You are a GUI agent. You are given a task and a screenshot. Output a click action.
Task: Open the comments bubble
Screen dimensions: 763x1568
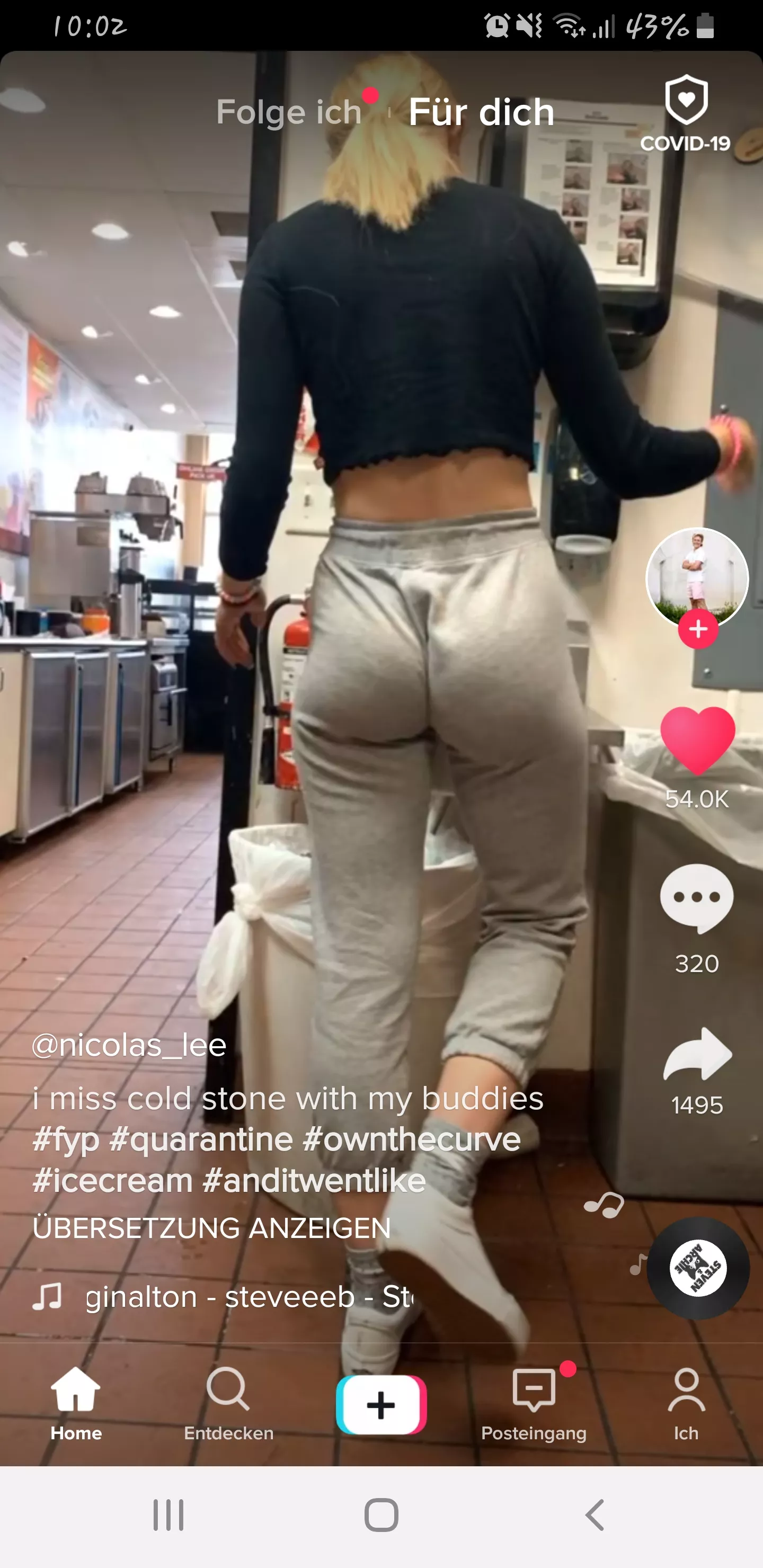tap(697, 897)
